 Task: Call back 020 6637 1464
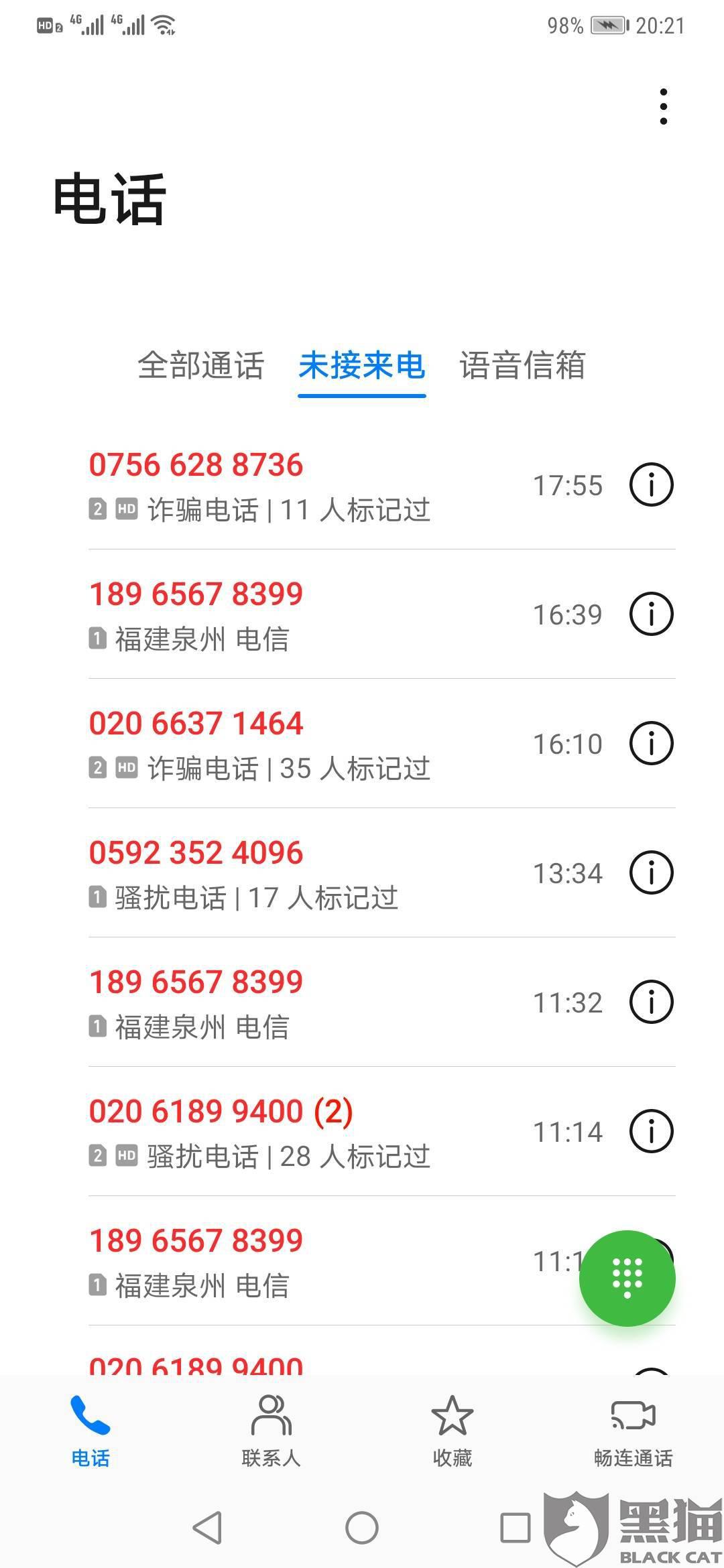pos(268,744)
